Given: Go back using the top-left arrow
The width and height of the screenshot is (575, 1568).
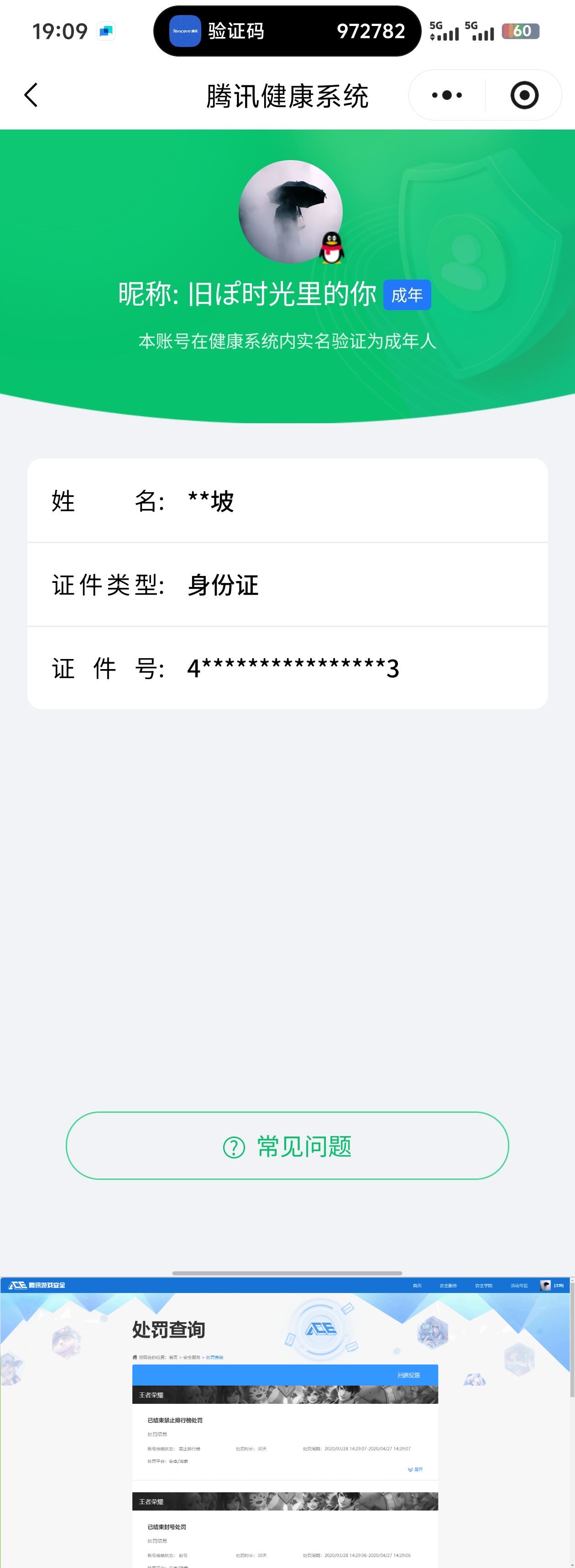Looking at the screenshot, I should click(31, 95).
